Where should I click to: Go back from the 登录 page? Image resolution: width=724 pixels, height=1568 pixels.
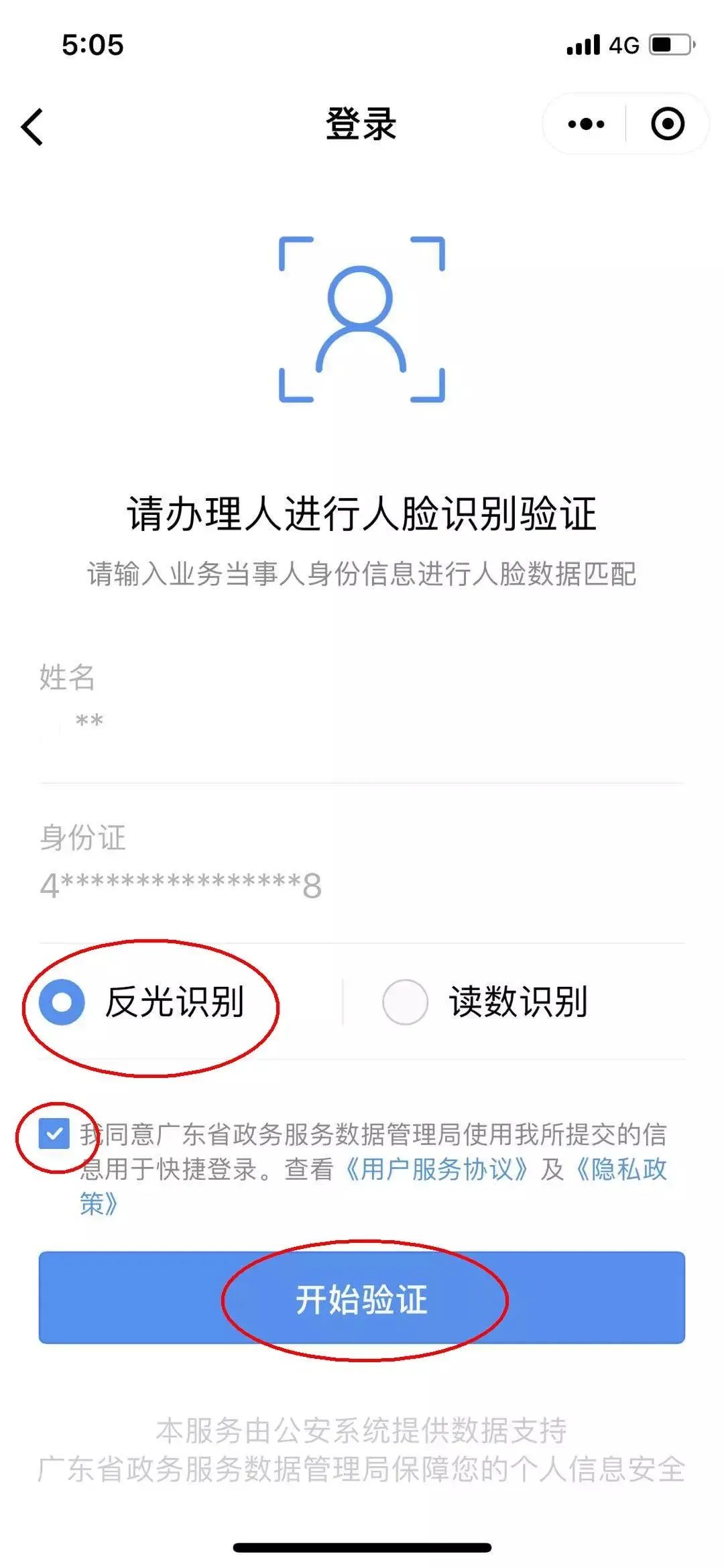click(x=32, y=126)
